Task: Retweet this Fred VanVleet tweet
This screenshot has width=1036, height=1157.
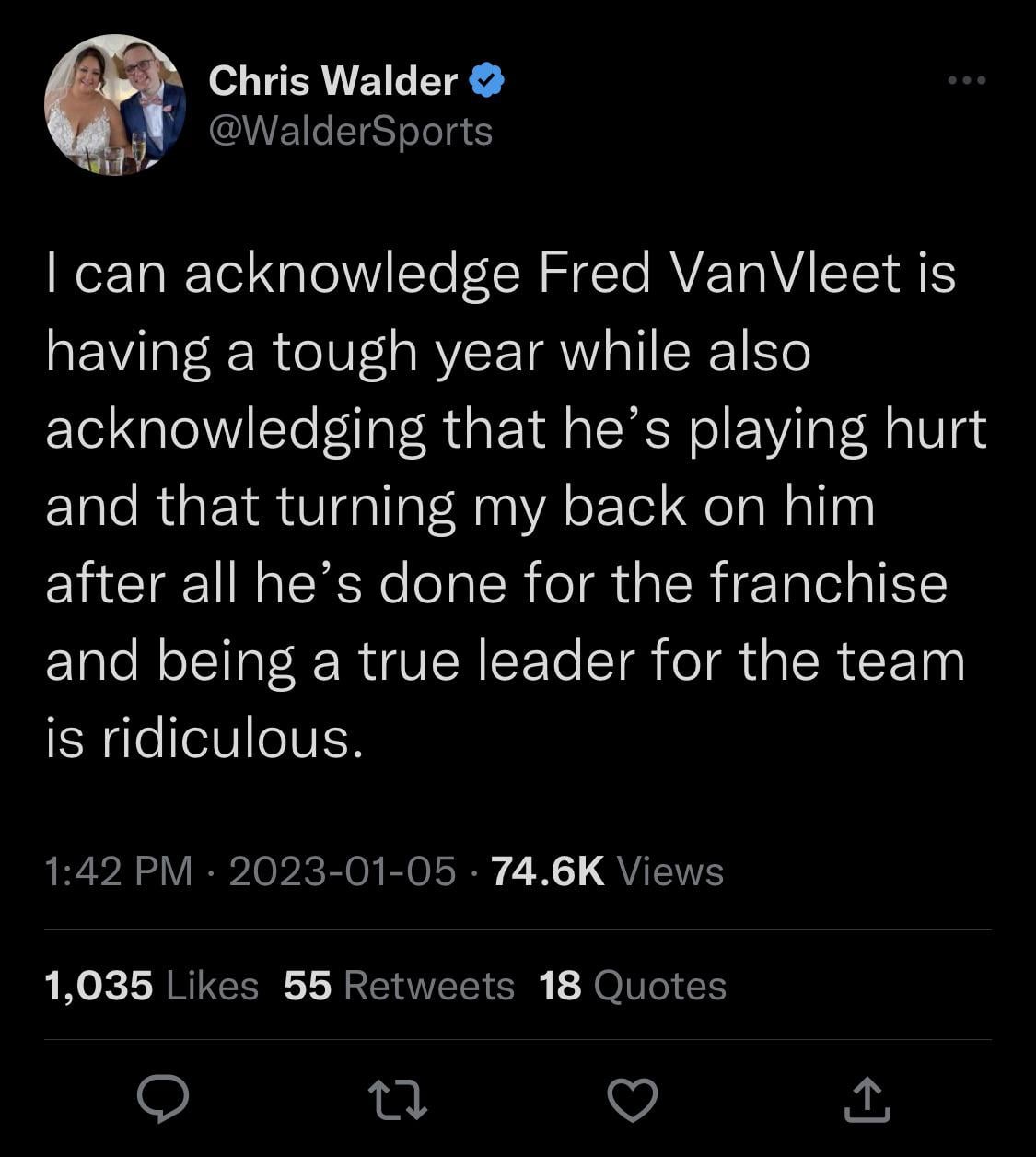Action: coord(398,1100)
